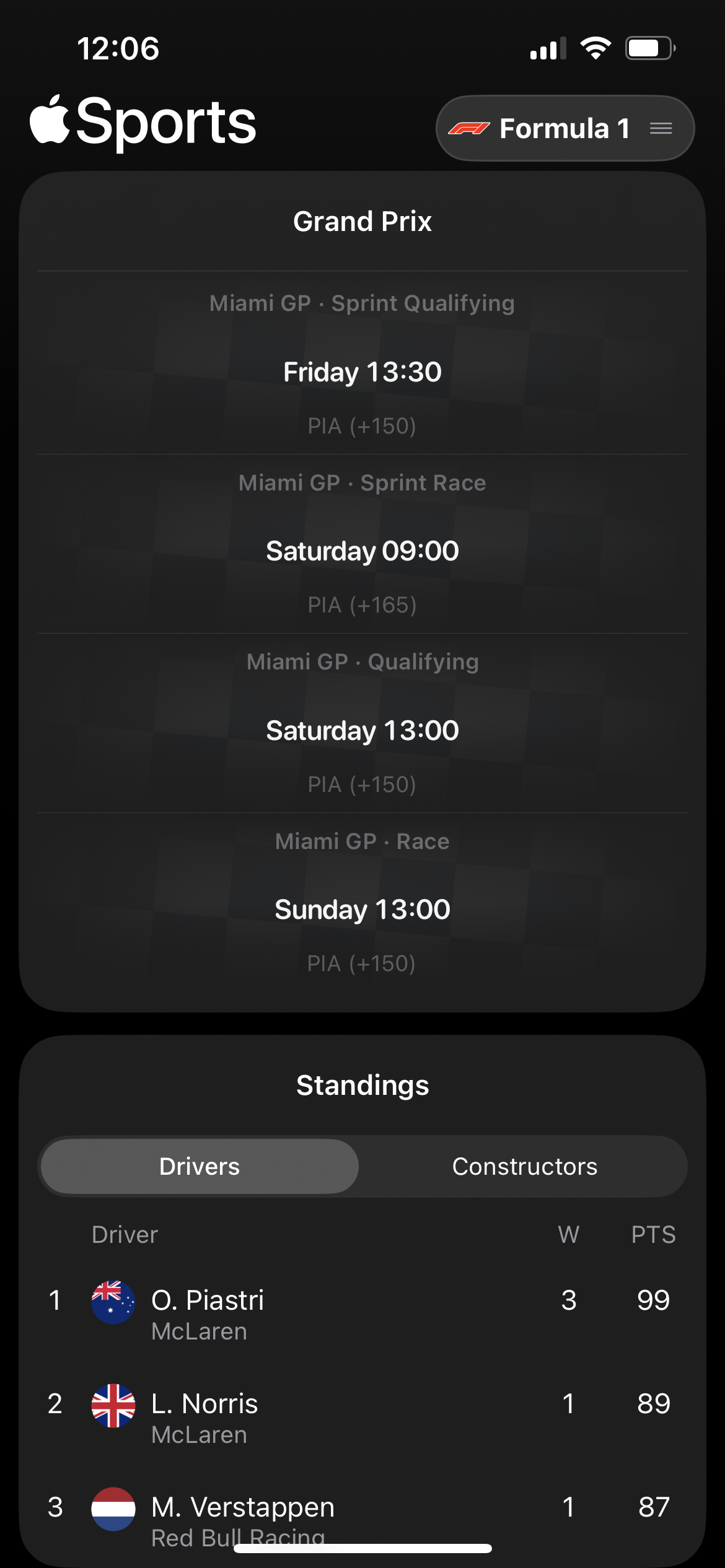Switch to Constructors standings
Screen dimensions: 725x1568
coord(524,1167)
